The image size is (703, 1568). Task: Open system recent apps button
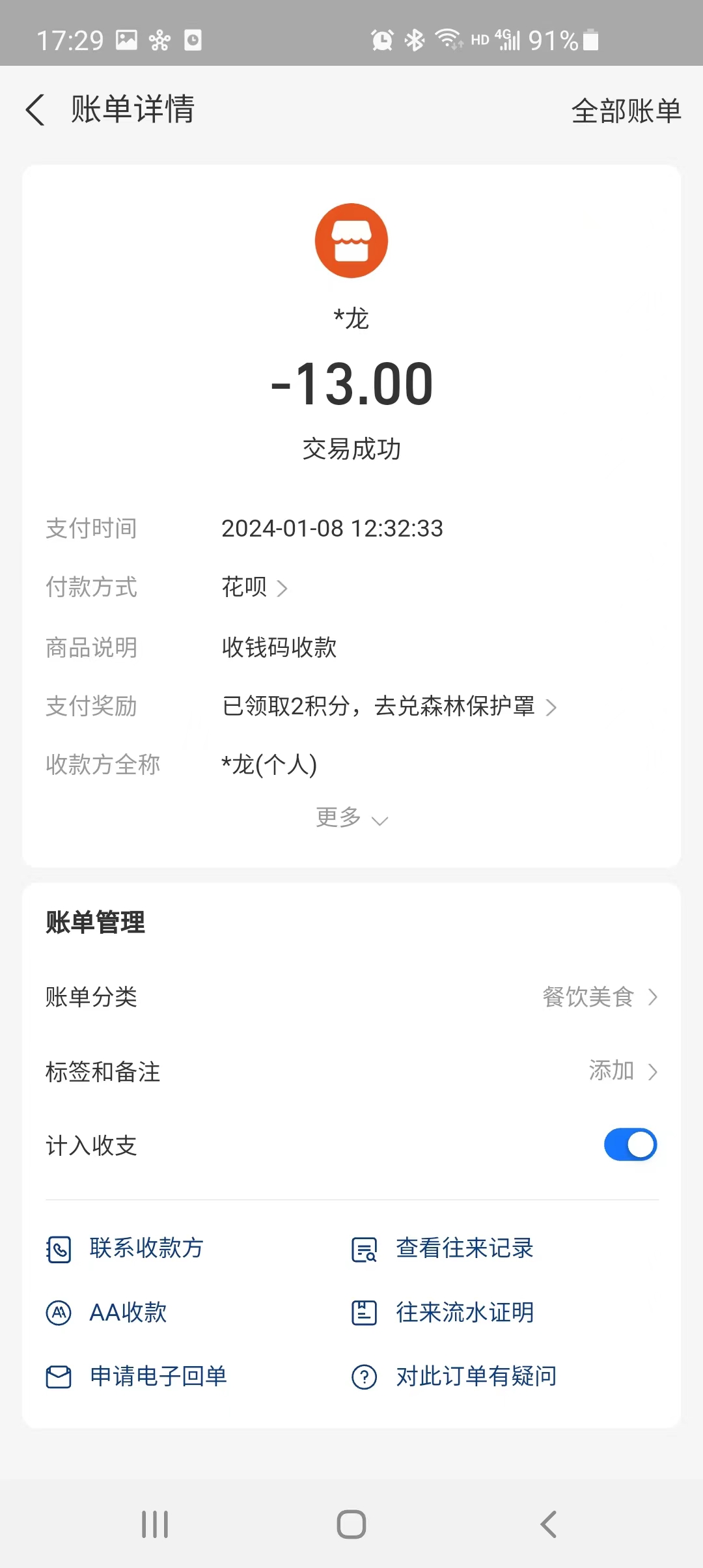coord(155,1524)
